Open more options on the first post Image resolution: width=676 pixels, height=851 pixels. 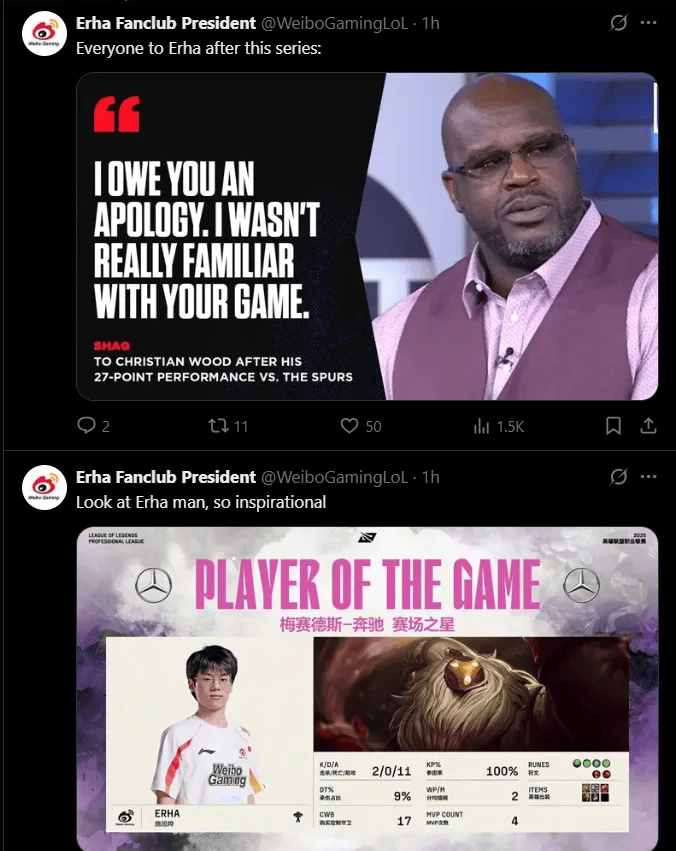point(649,23)
